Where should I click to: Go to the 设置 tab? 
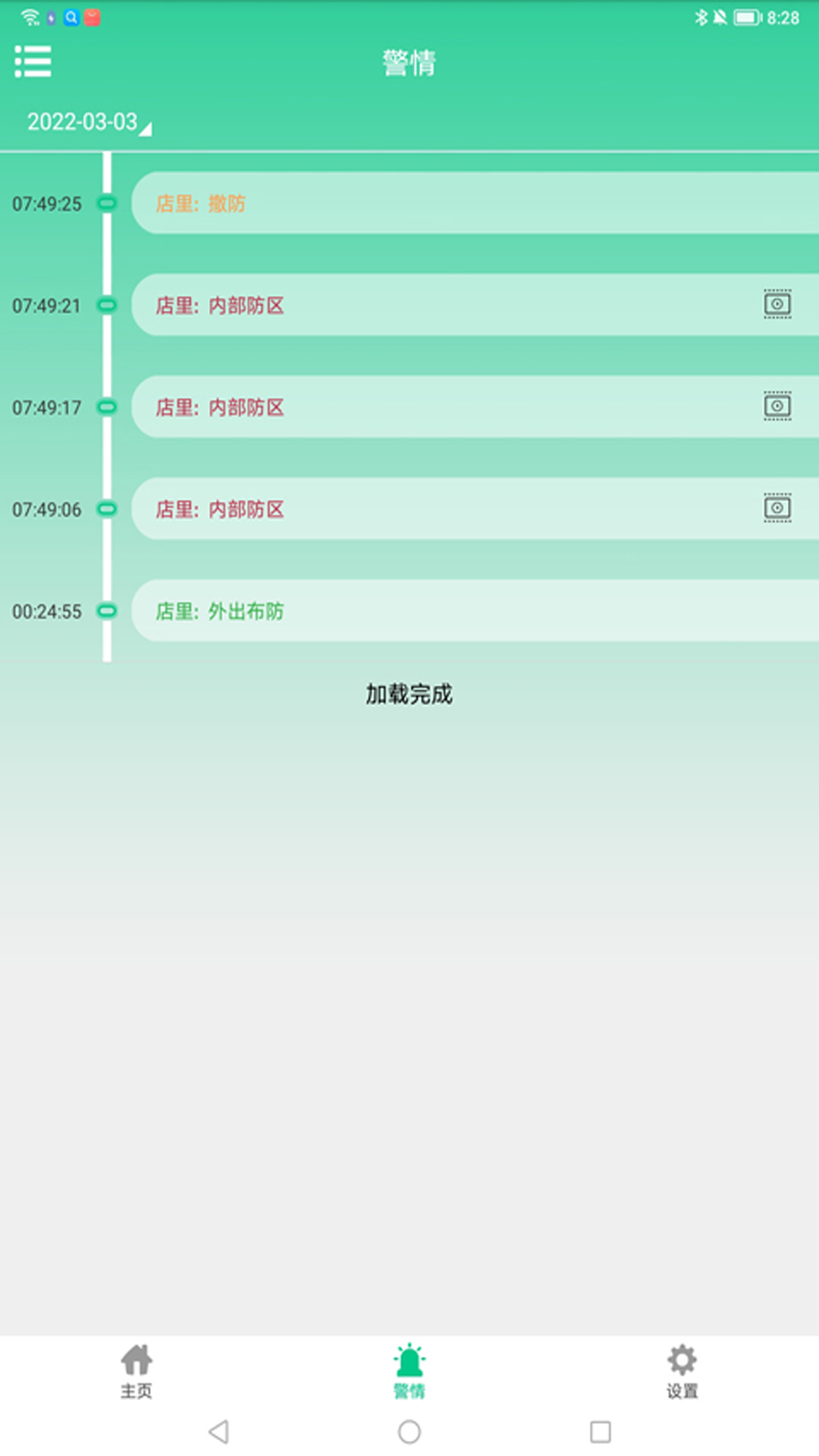coord(682,1371)
